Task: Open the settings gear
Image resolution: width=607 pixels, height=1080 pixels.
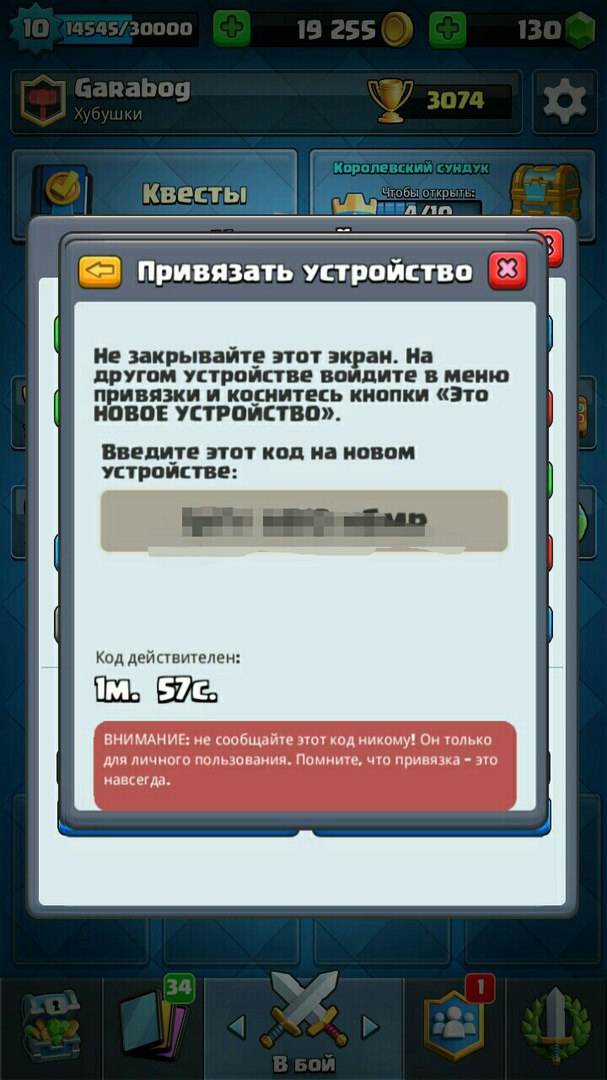Action: [562, 101]
